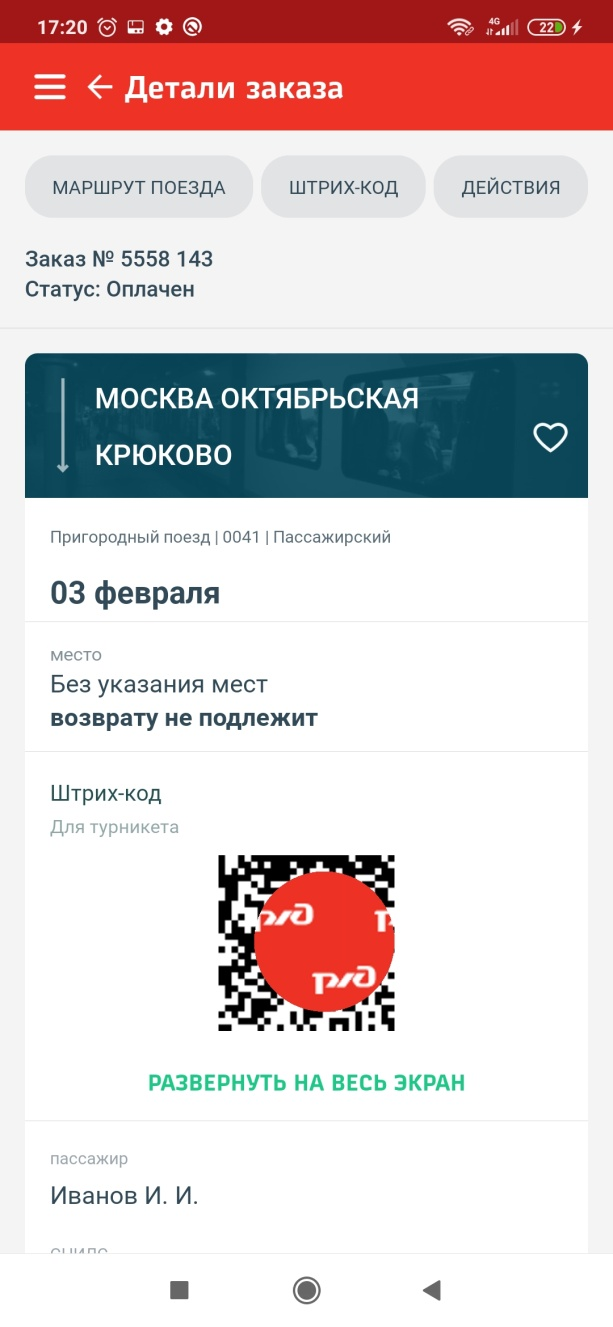Select the Штрих-код chip
The height and width of the screenshot is (1327, 613).
click(343, 187)
